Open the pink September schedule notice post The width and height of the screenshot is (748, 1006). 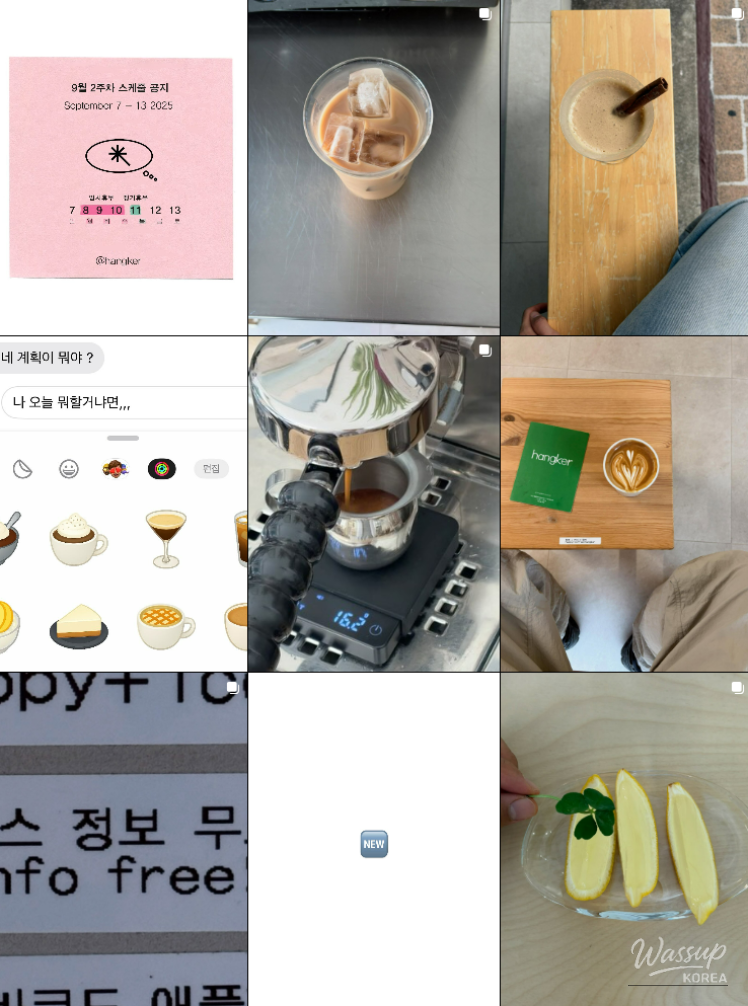click(122, 168)
